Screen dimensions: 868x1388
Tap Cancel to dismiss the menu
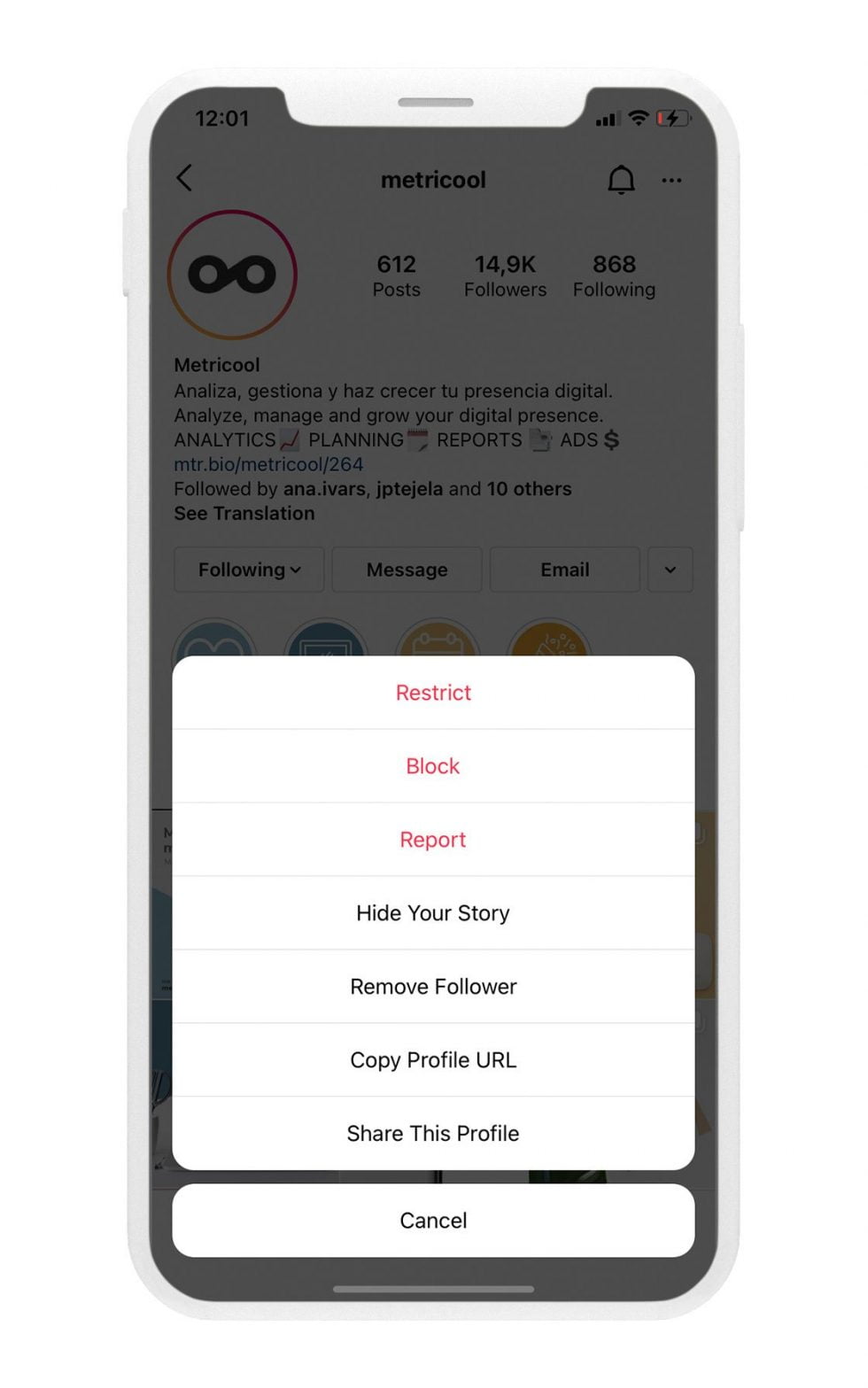click(433, 1220)
